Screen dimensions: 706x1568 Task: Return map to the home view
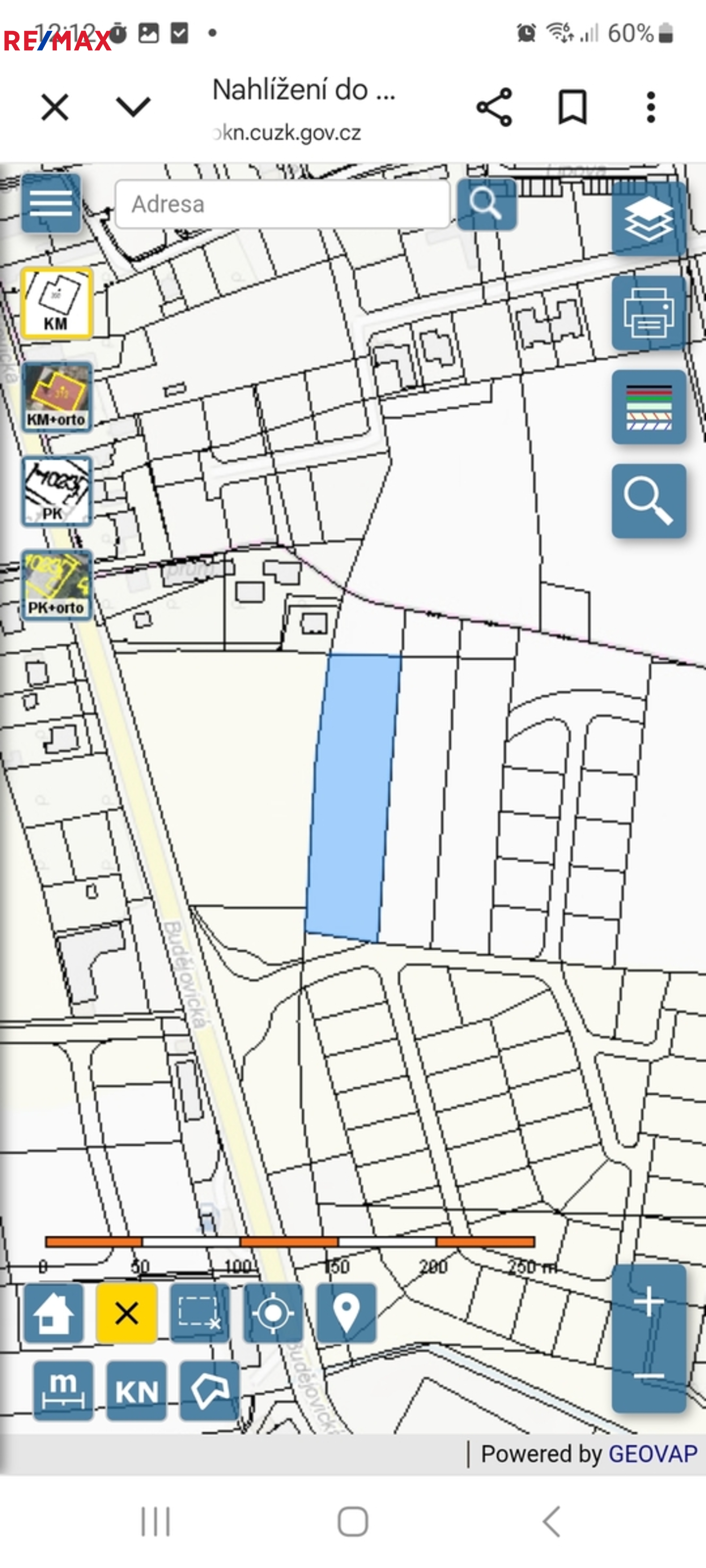54,1313
